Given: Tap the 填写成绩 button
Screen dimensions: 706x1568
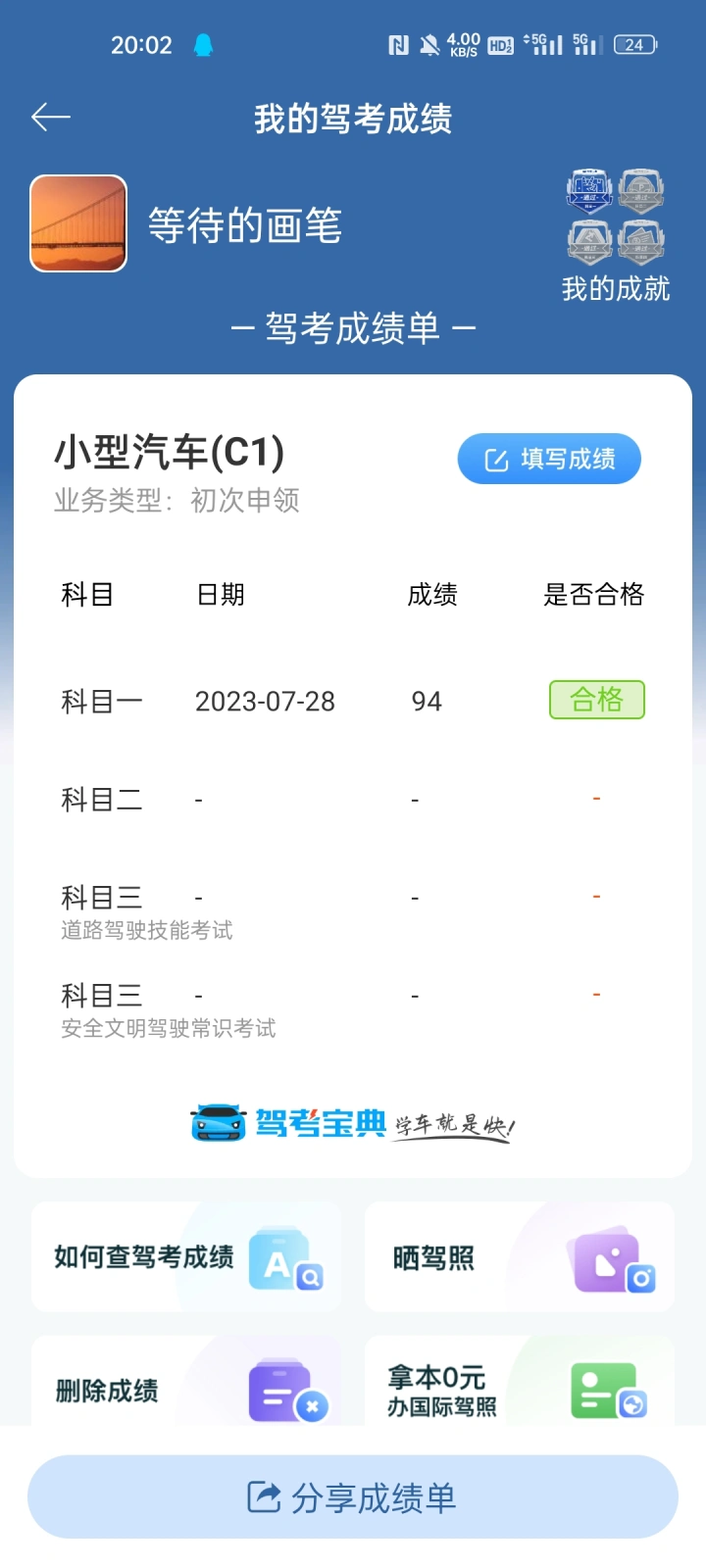Looking at the screenshot, I should click(549, 459).
